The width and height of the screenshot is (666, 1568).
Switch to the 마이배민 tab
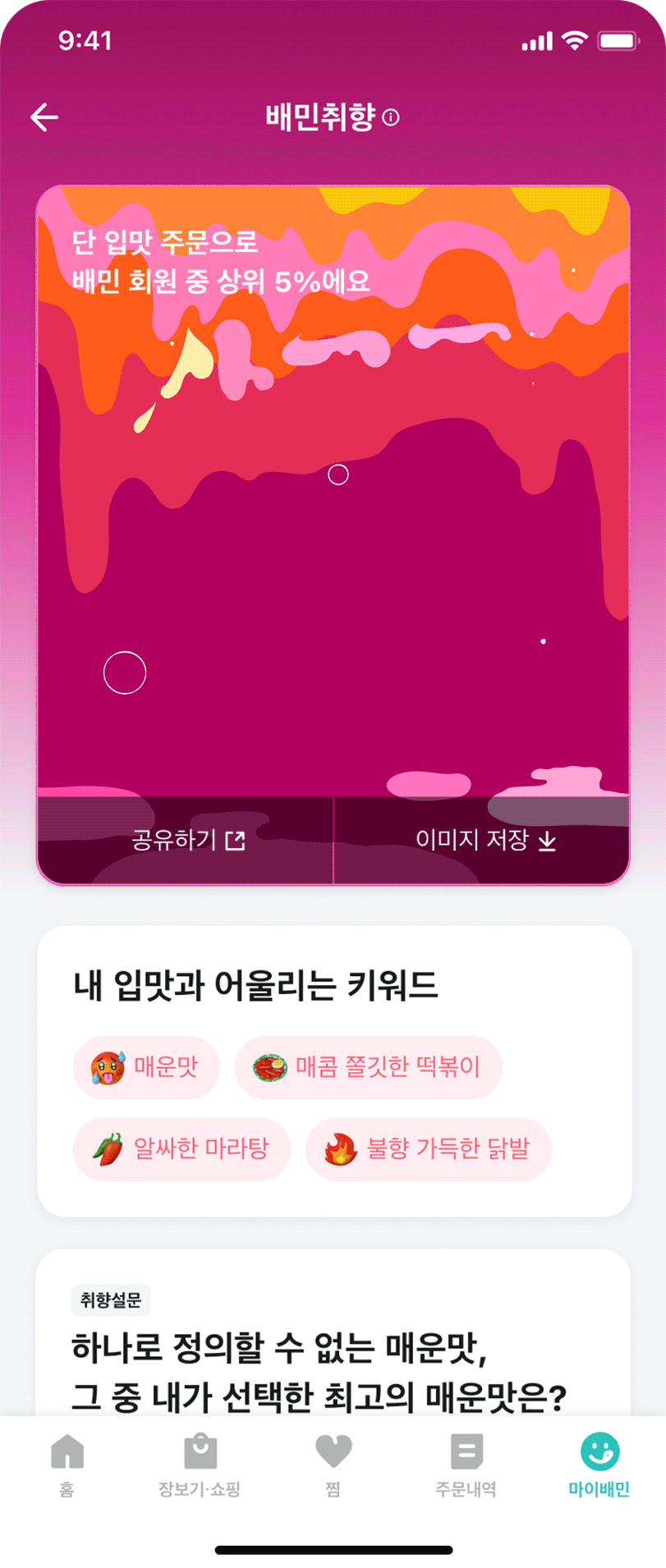[599, 1465]
